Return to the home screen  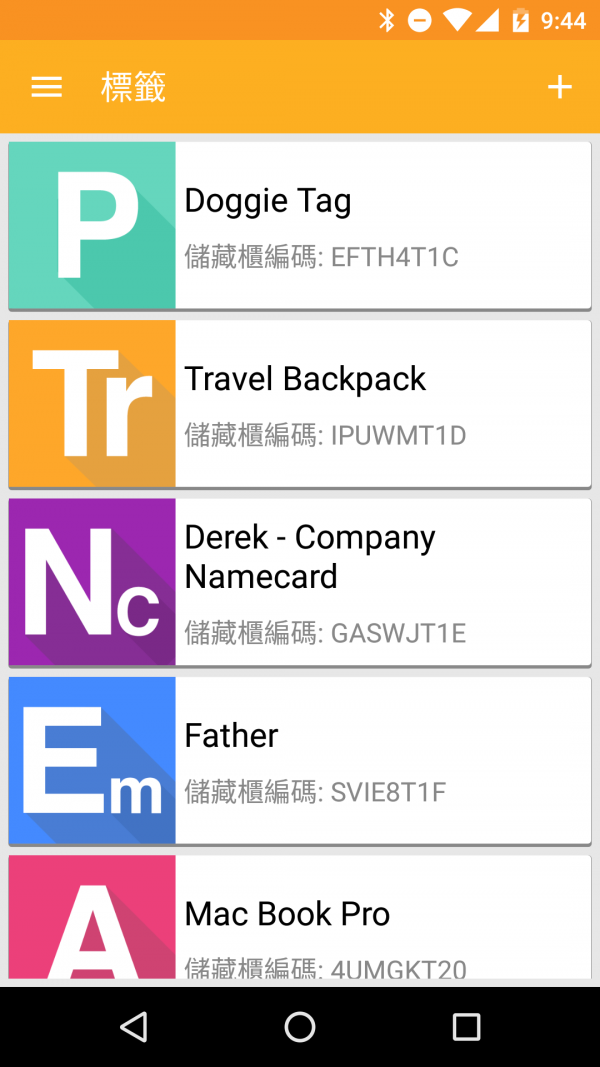(300, 1026)
